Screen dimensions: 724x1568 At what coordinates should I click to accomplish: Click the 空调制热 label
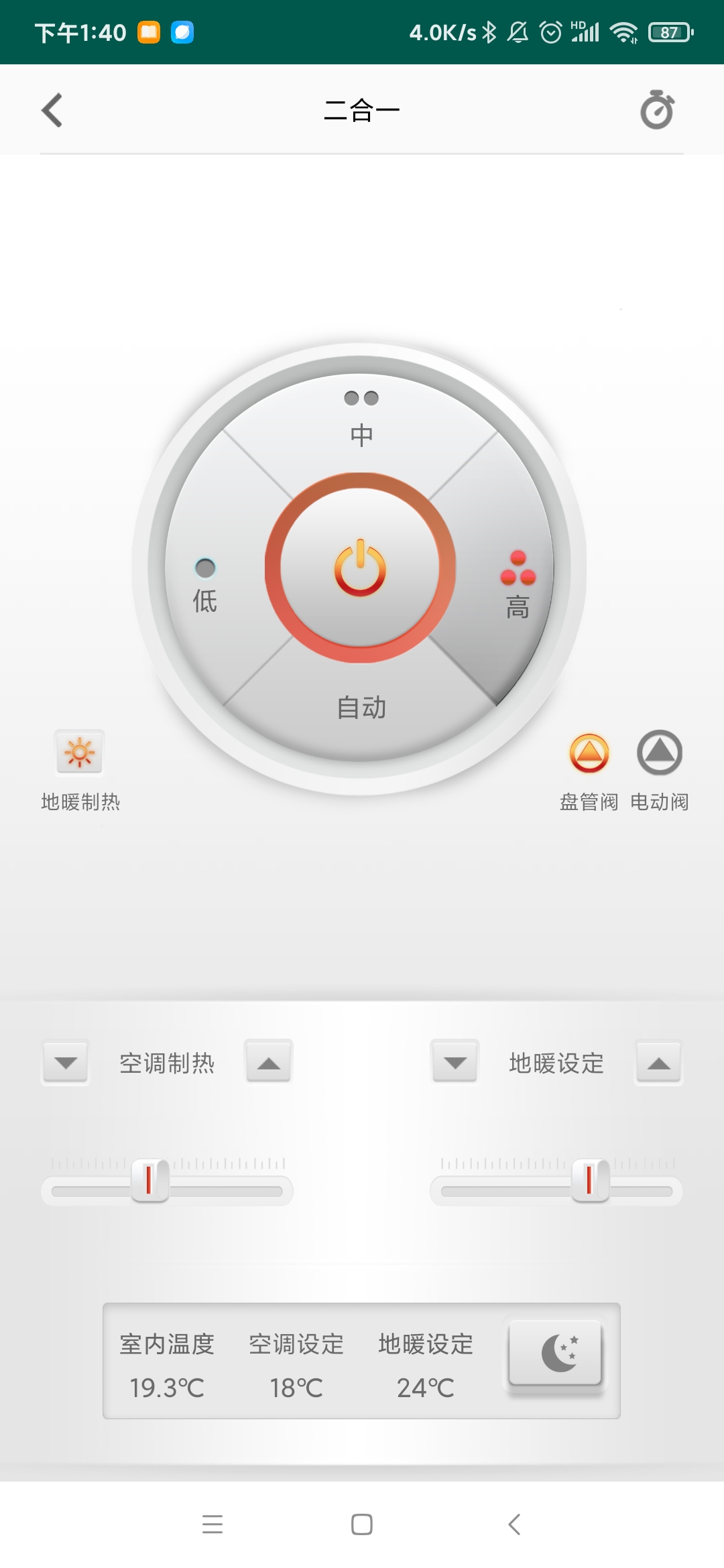coord(167,1063)
